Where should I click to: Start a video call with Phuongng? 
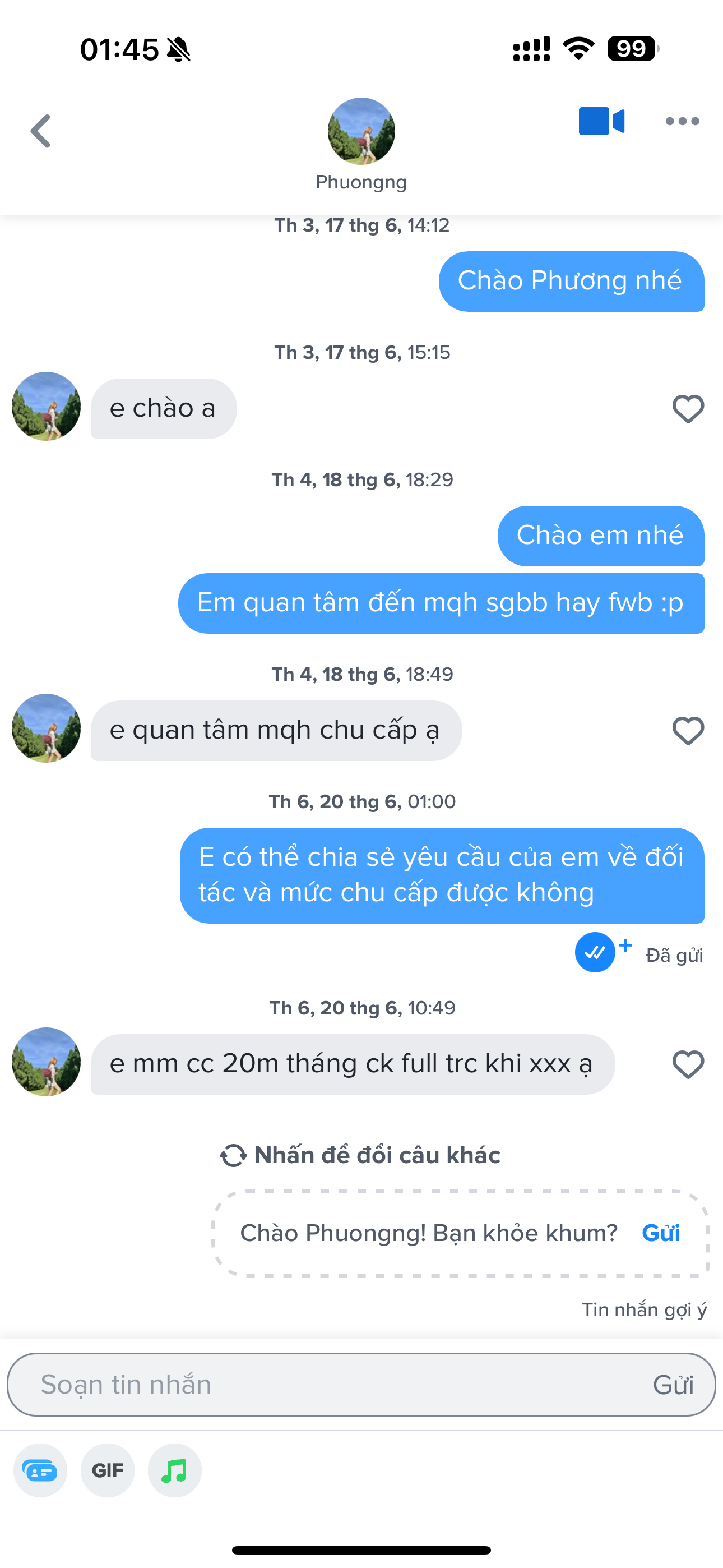(x=601, y=121)
